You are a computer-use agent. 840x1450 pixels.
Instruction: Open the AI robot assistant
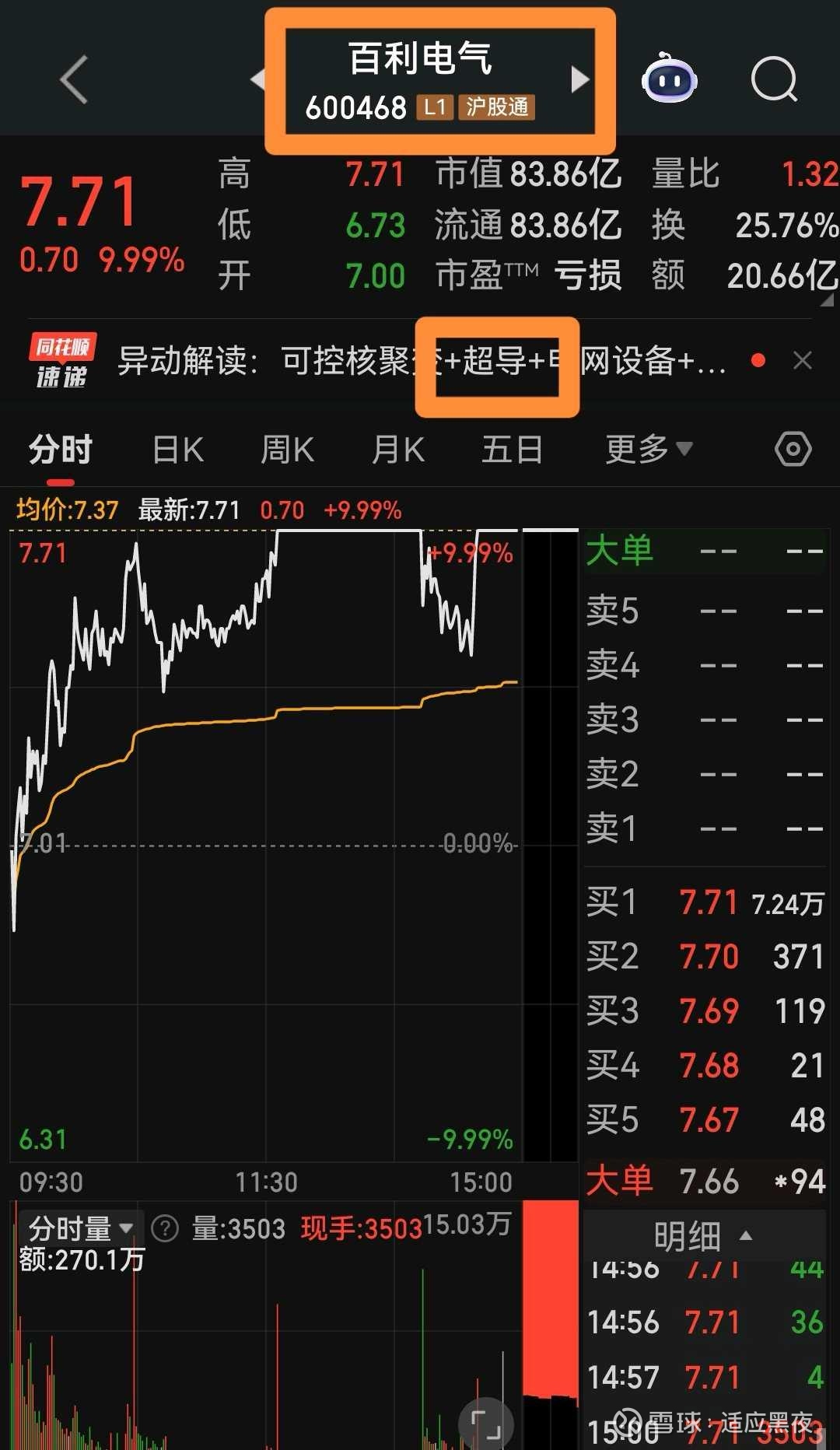669,78
